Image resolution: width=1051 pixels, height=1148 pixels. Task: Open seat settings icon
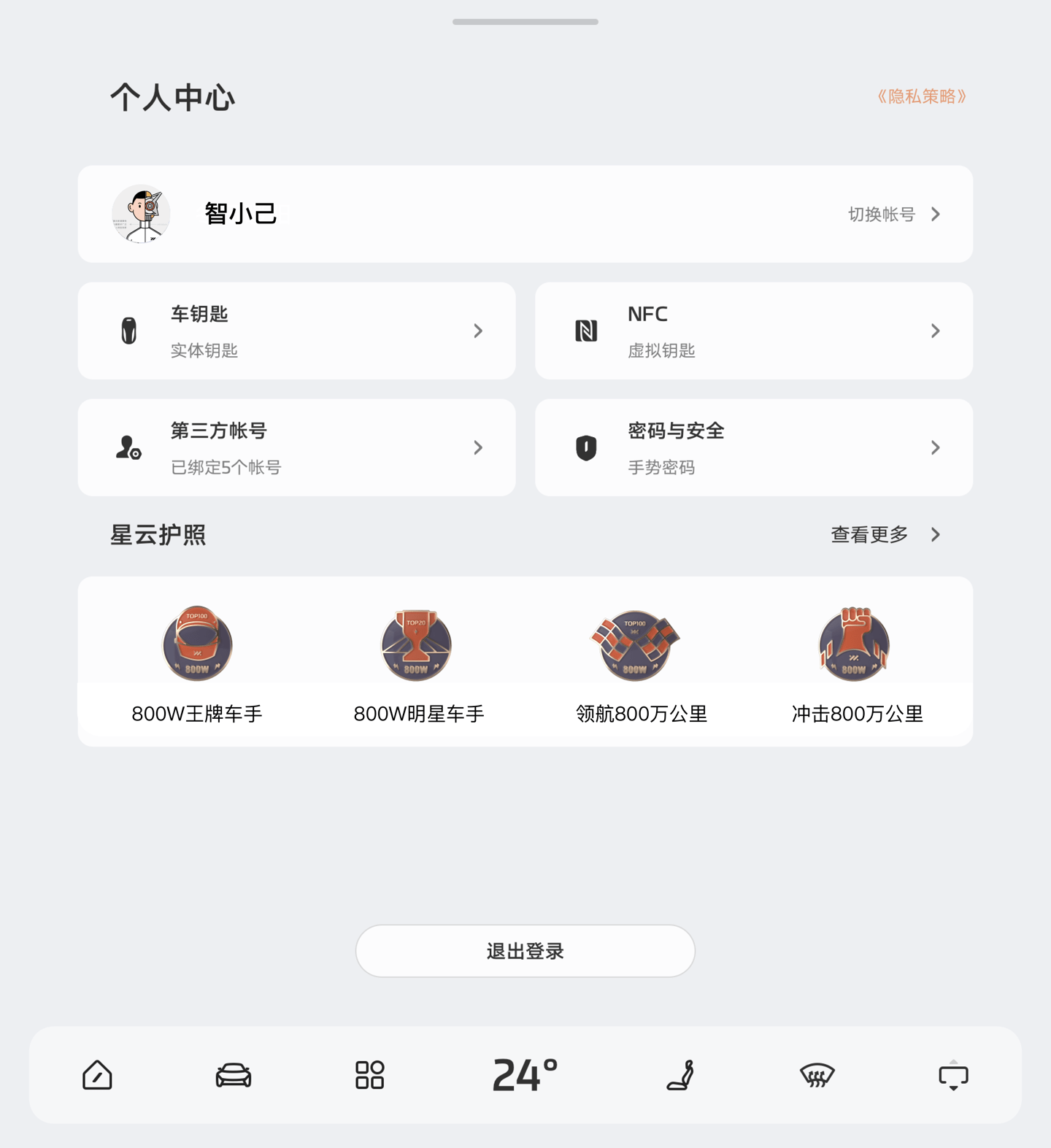(680, 1075)
